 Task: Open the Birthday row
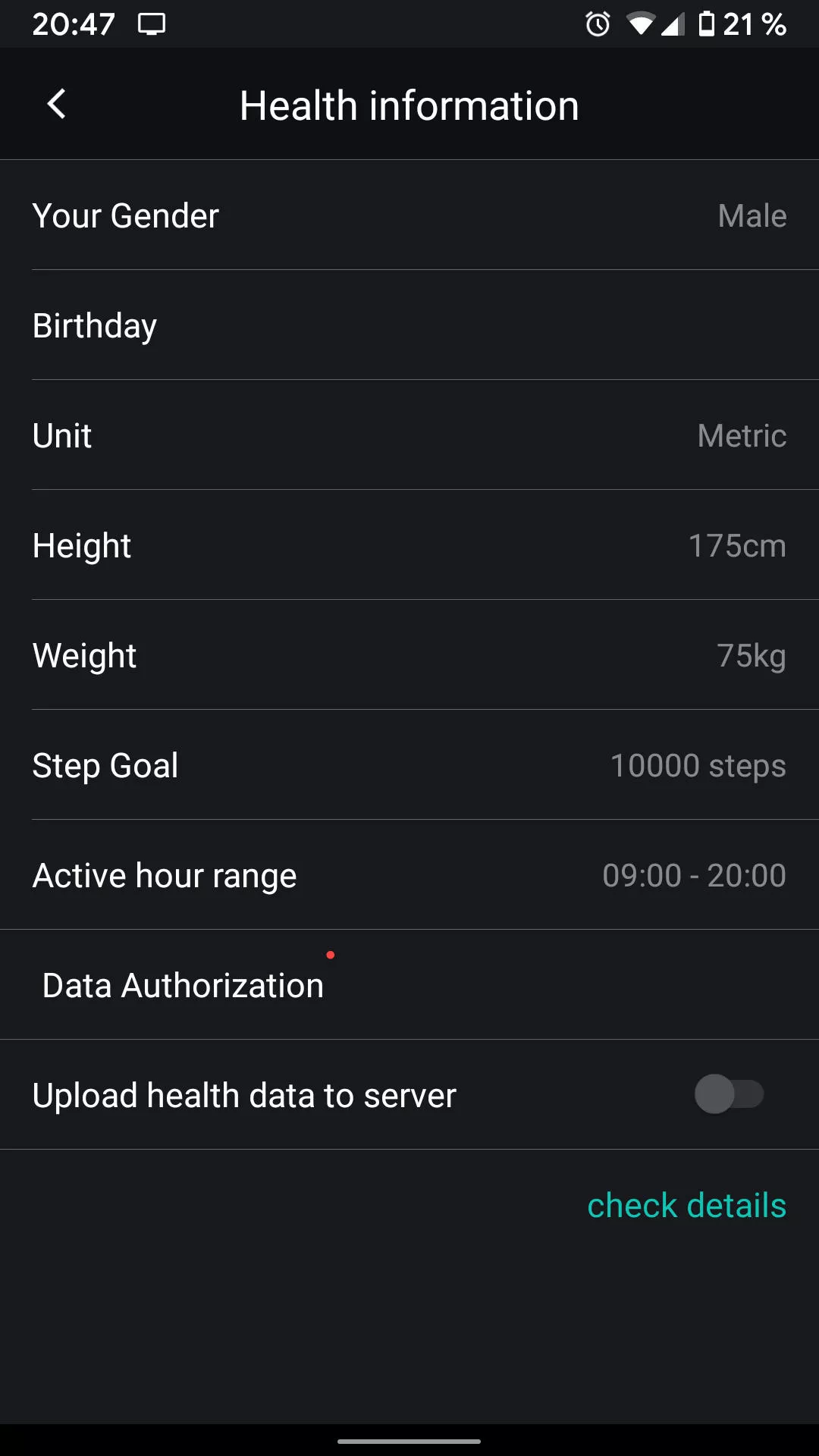[409, 326]
